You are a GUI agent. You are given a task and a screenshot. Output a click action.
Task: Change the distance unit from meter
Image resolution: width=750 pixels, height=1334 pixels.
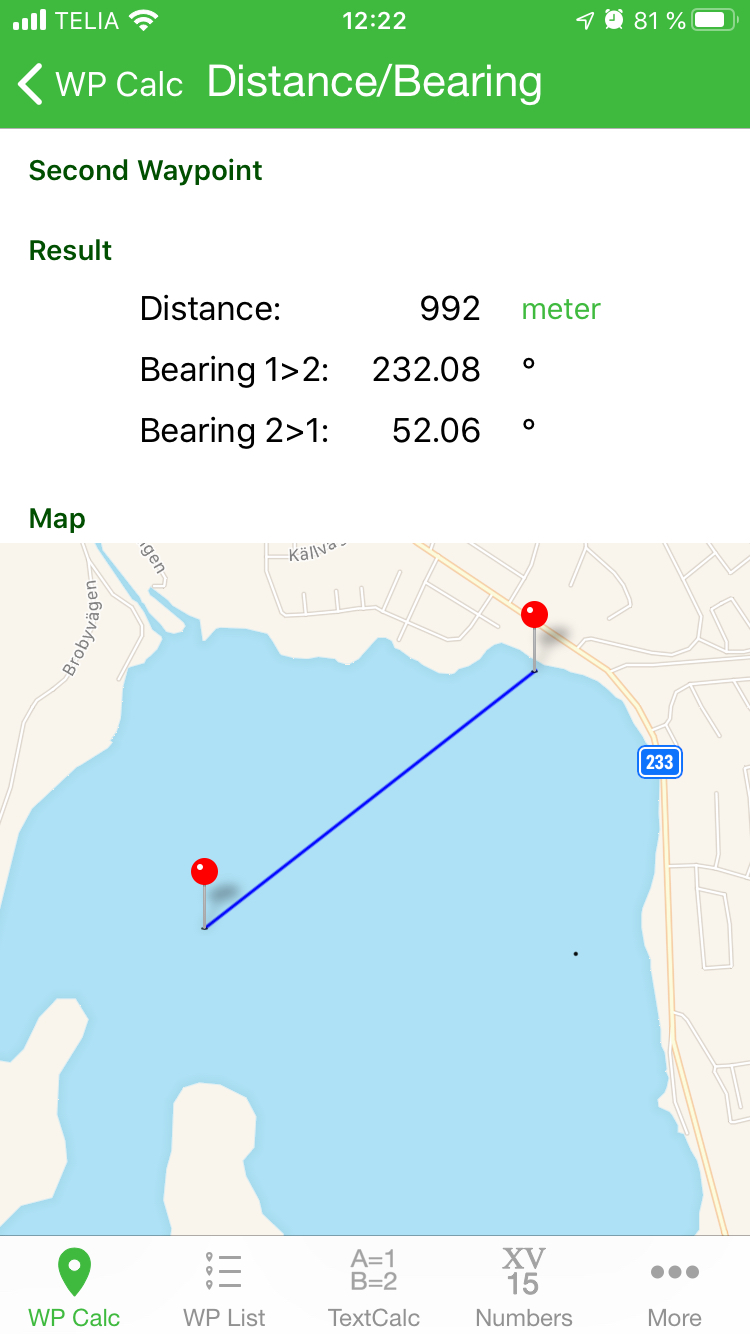point(561,309)
